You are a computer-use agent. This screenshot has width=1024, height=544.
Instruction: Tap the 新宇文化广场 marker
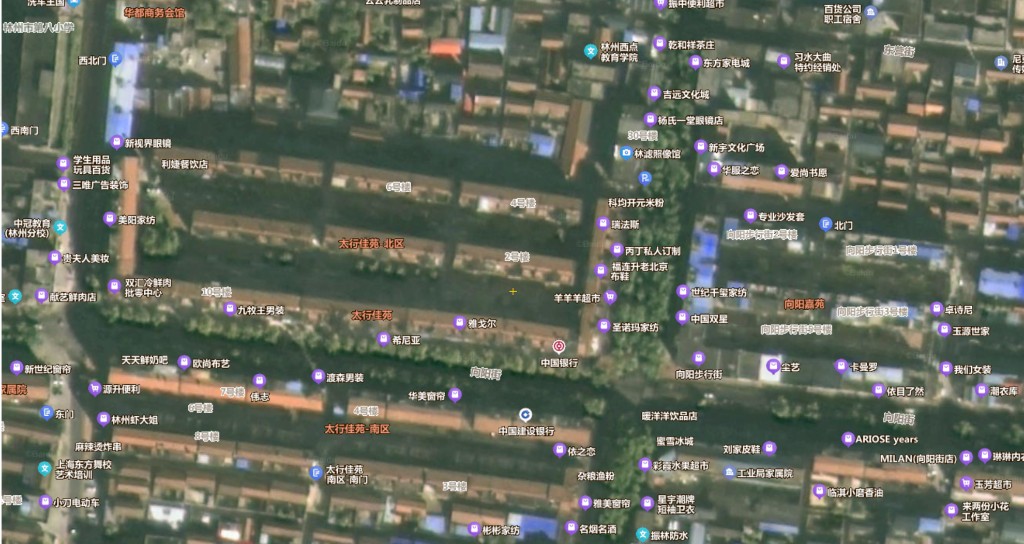(x=701, y=147)
